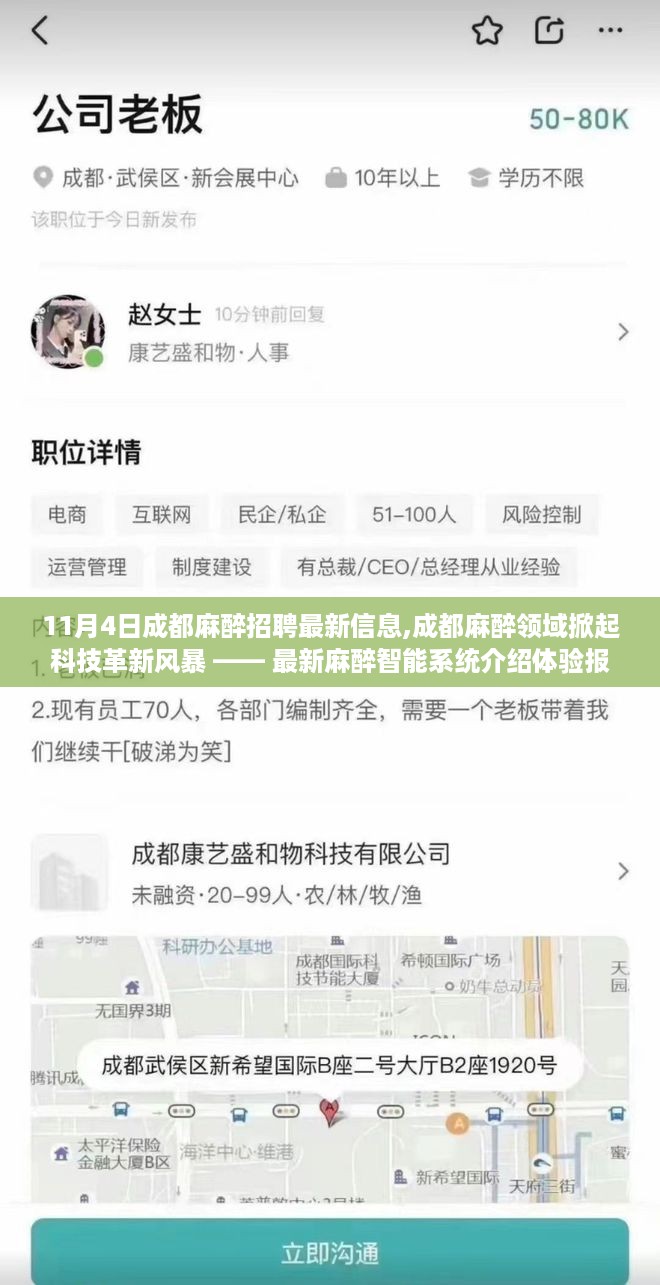Open 成都康艺盛和物科技有限公司 company page
The width and height of the screenshot is (660, 1285).
(x=330, y=872)
